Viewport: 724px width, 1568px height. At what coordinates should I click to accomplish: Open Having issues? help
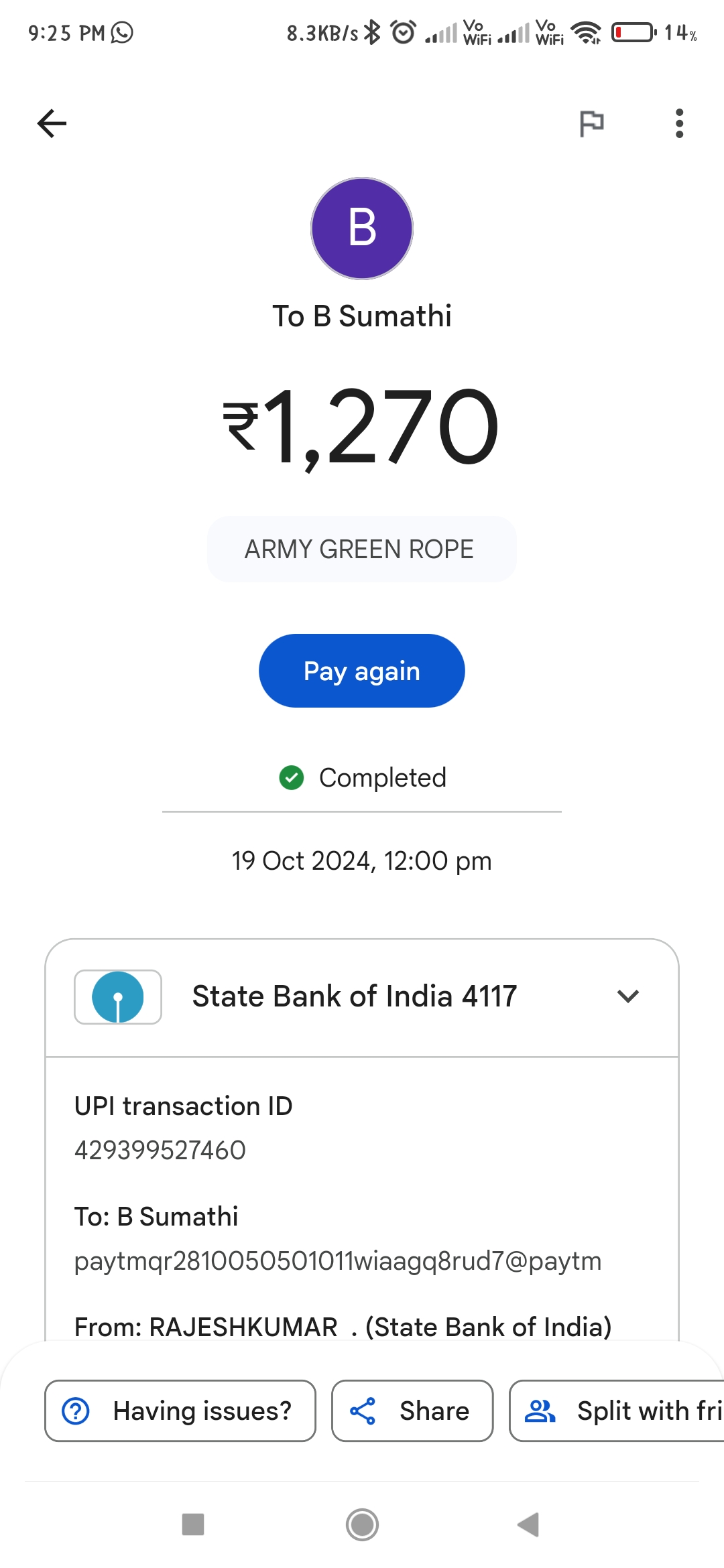pos(180,1411)
